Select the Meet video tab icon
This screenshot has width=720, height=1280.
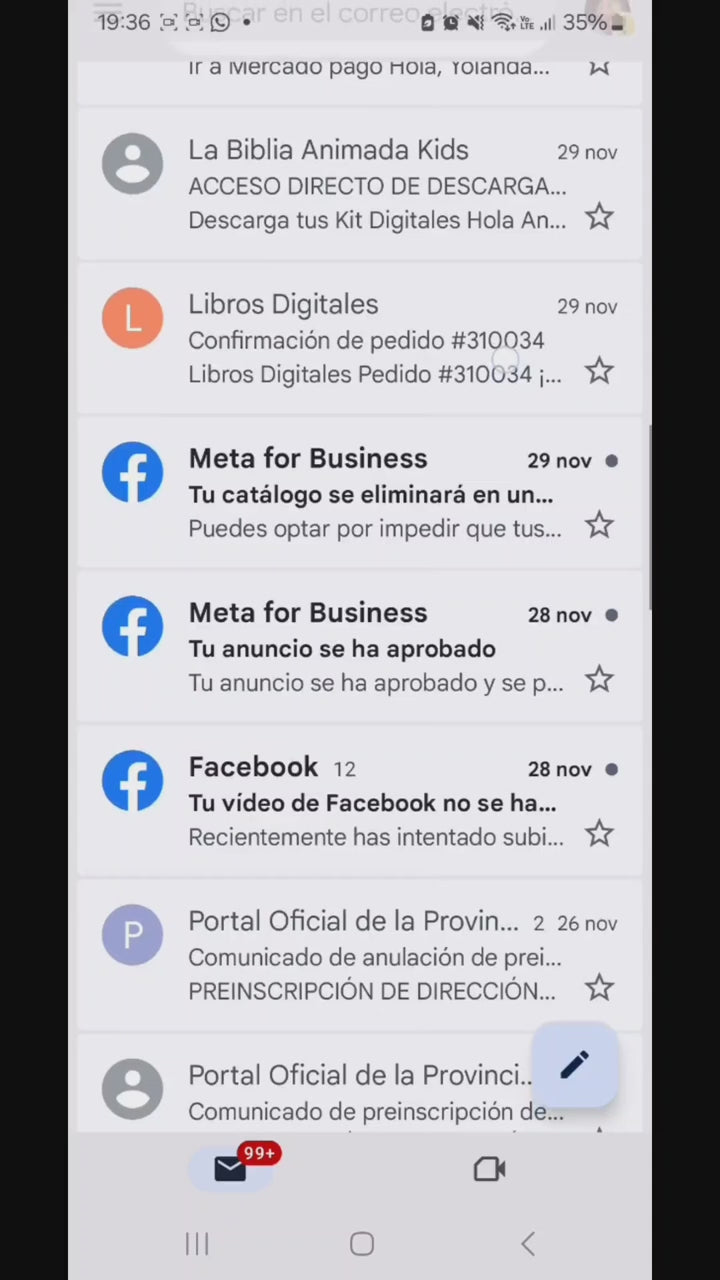point(489,1168)
